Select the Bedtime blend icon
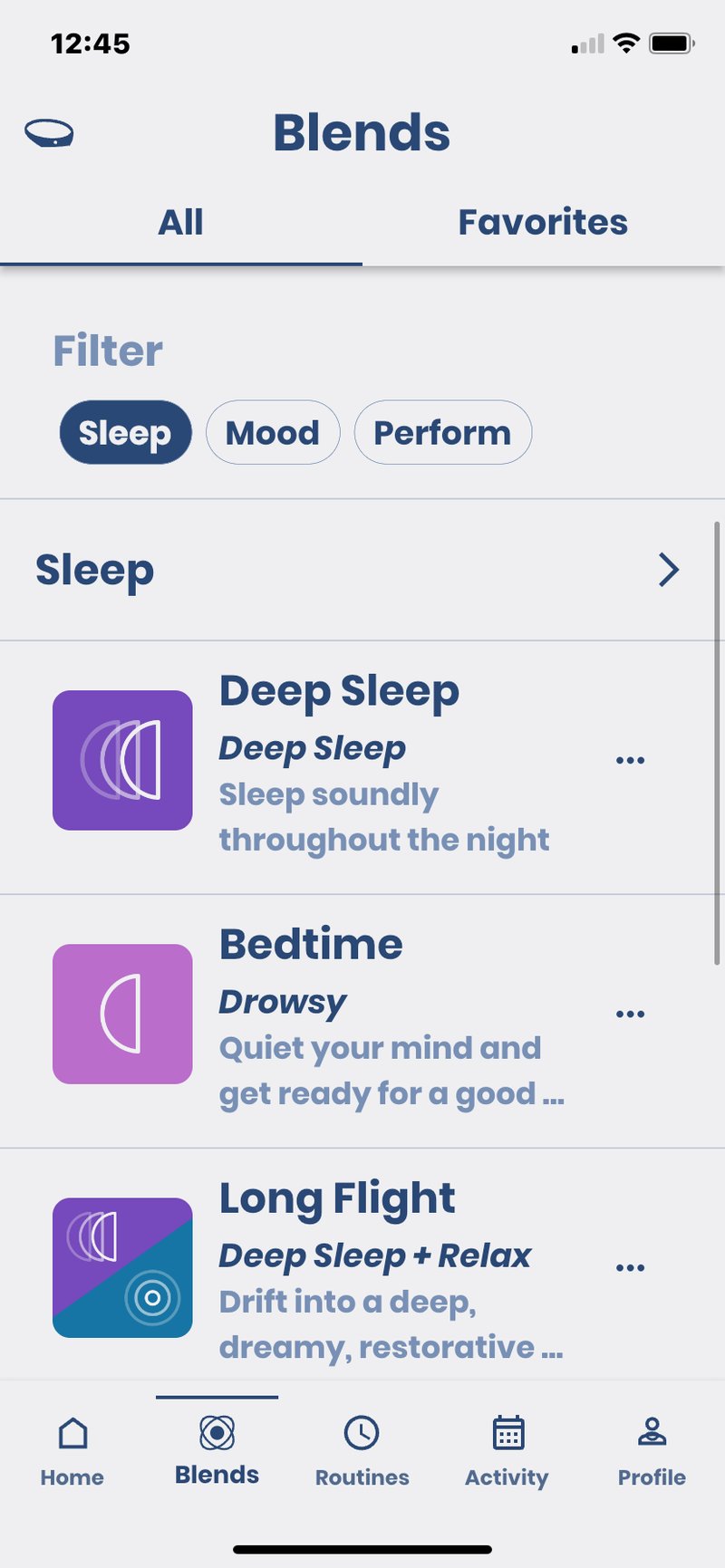This screenshot has width=725, height=1568. click(x=122, y=1015)
